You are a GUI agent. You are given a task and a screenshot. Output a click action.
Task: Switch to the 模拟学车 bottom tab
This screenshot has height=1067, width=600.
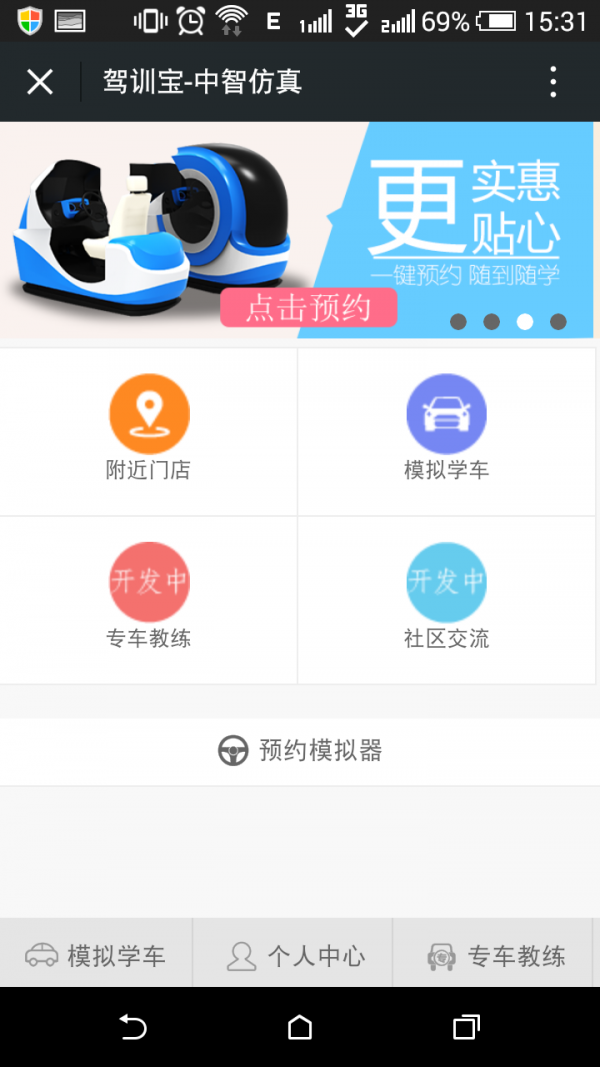(96, 955)
